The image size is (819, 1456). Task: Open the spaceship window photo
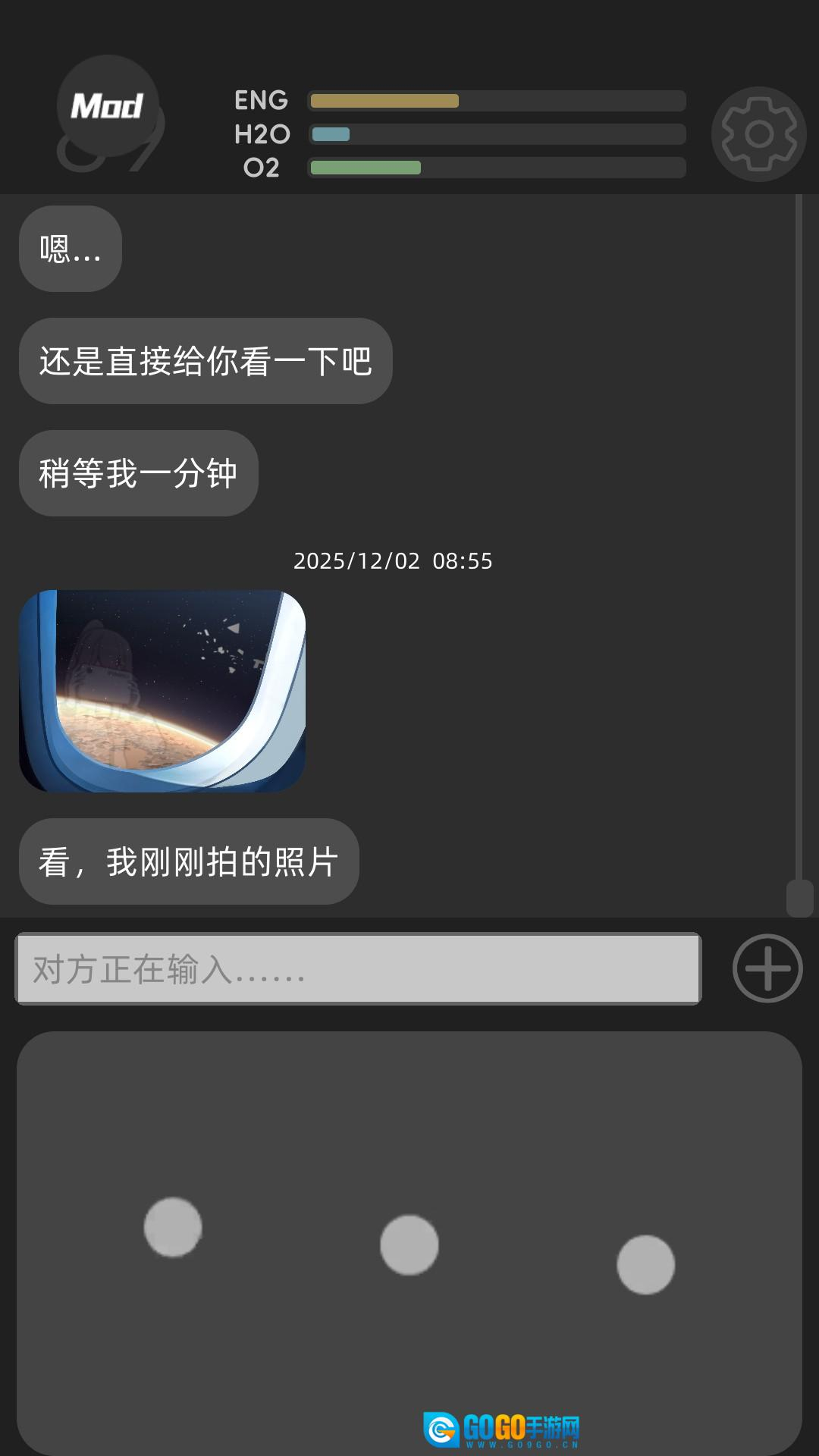(x=162, y=691)
